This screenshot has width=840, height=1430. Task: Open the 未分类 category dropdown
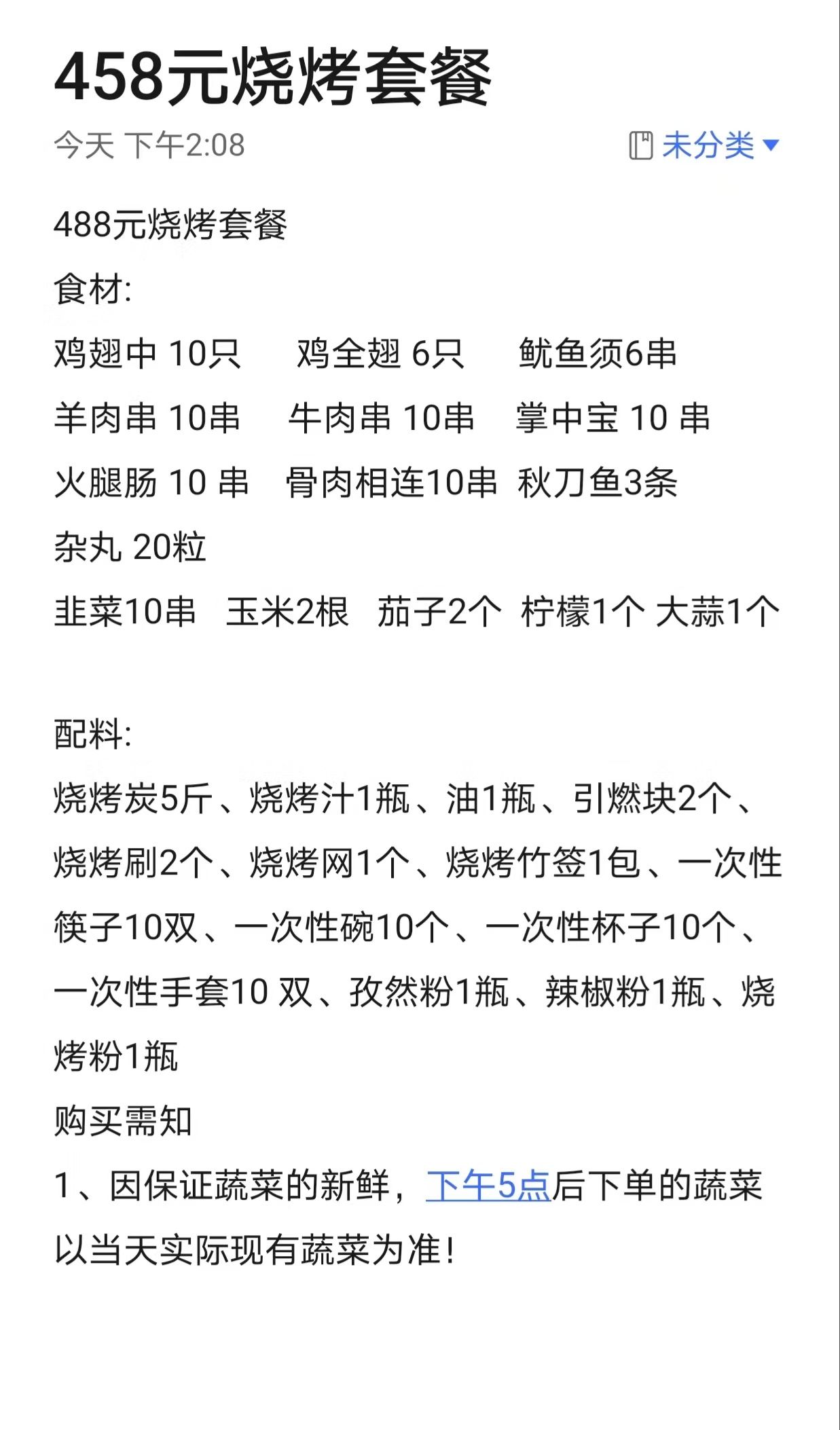point(704,145)
